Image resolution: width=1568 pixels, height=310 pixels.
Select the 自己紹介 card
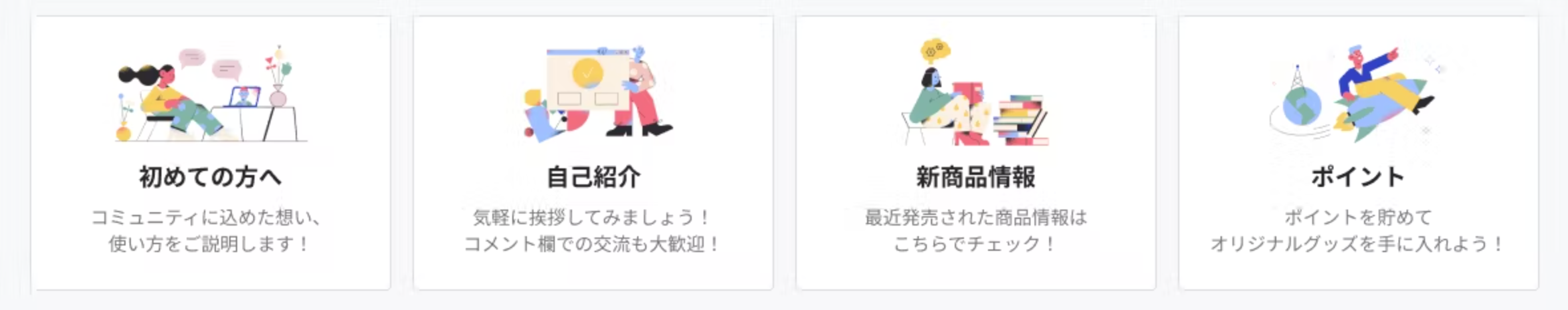(593, 153)
